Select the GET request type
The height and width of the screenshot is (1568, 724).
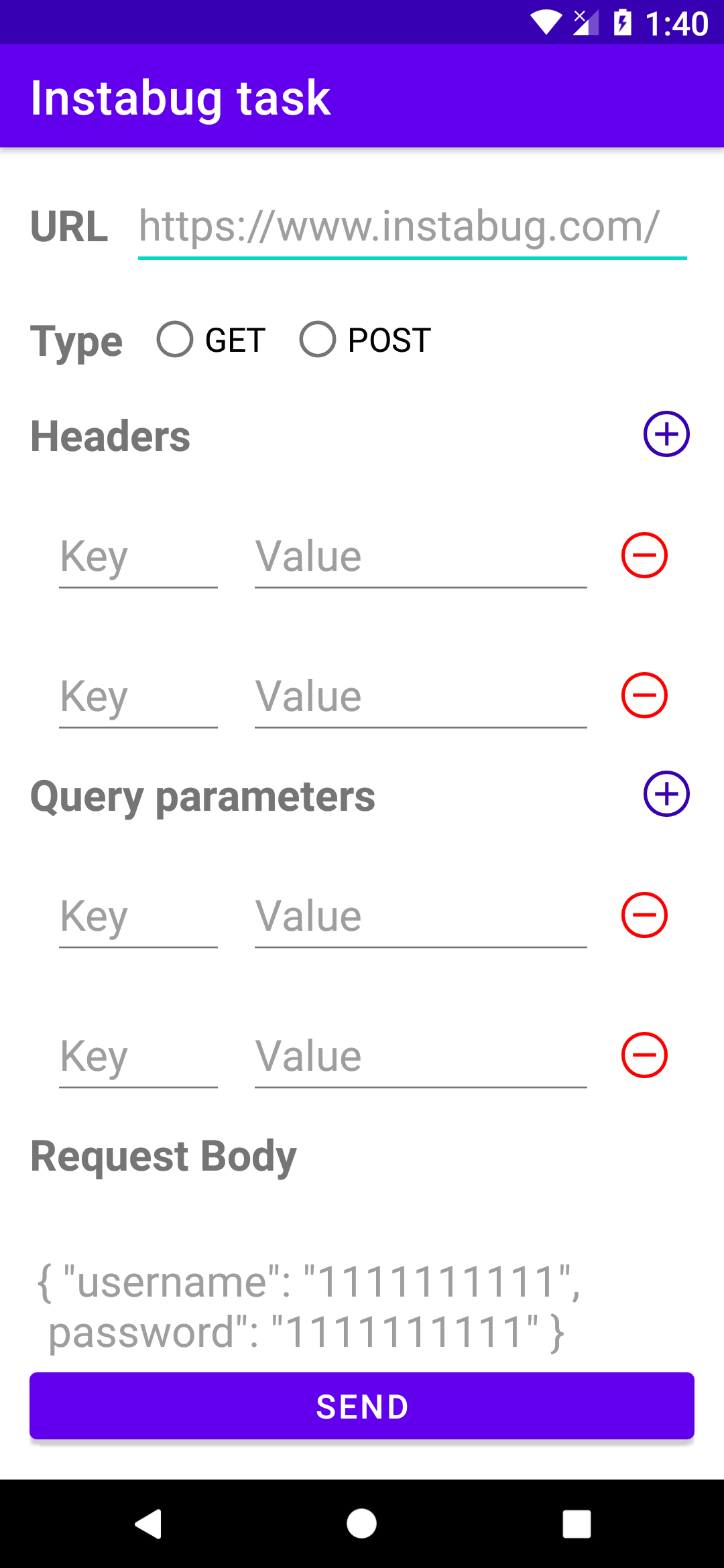click(x=176, y=339)
